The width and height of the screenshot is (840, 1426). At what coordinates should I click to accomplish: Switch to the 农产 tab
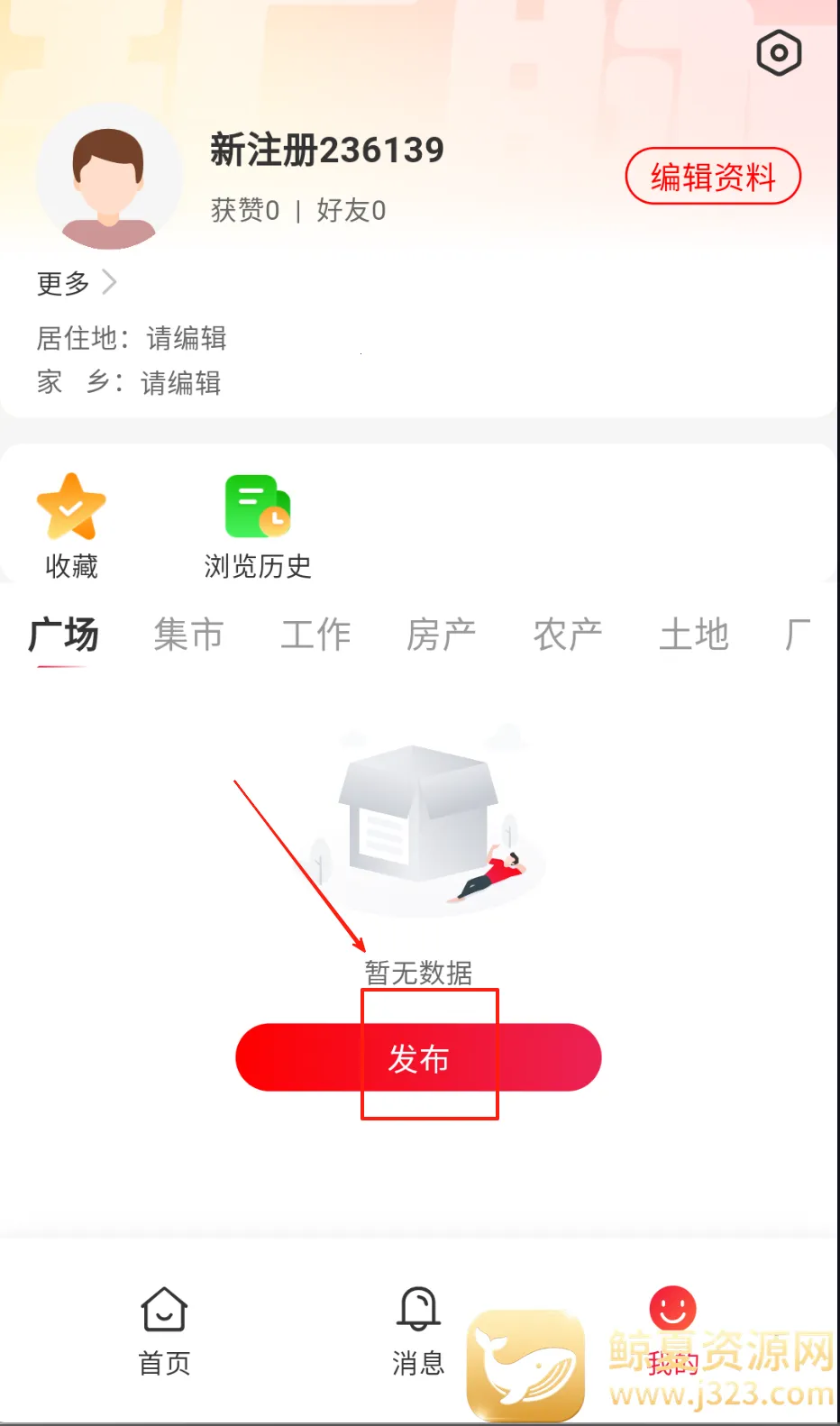[x=568, y=635]
